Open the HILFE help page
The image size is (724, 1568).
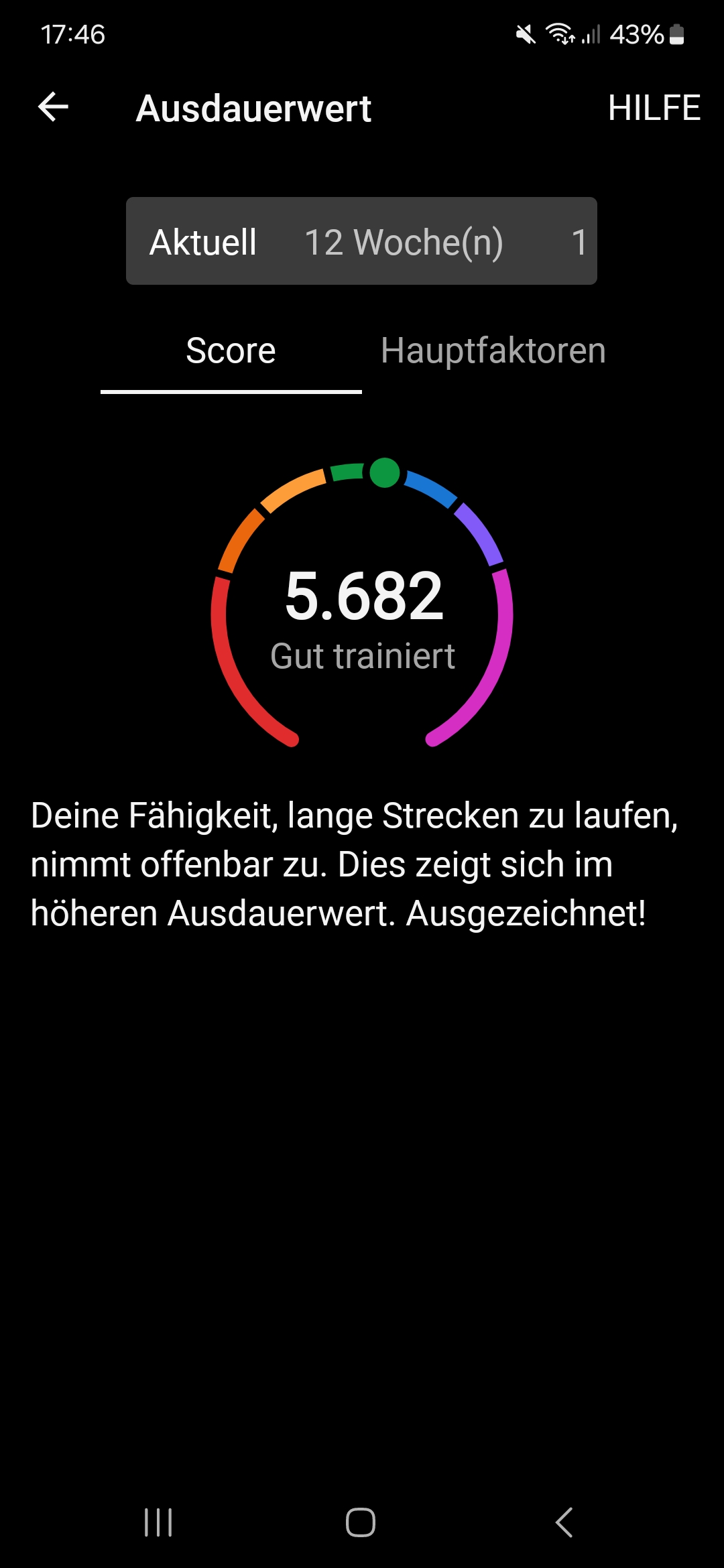coord(654,108)
